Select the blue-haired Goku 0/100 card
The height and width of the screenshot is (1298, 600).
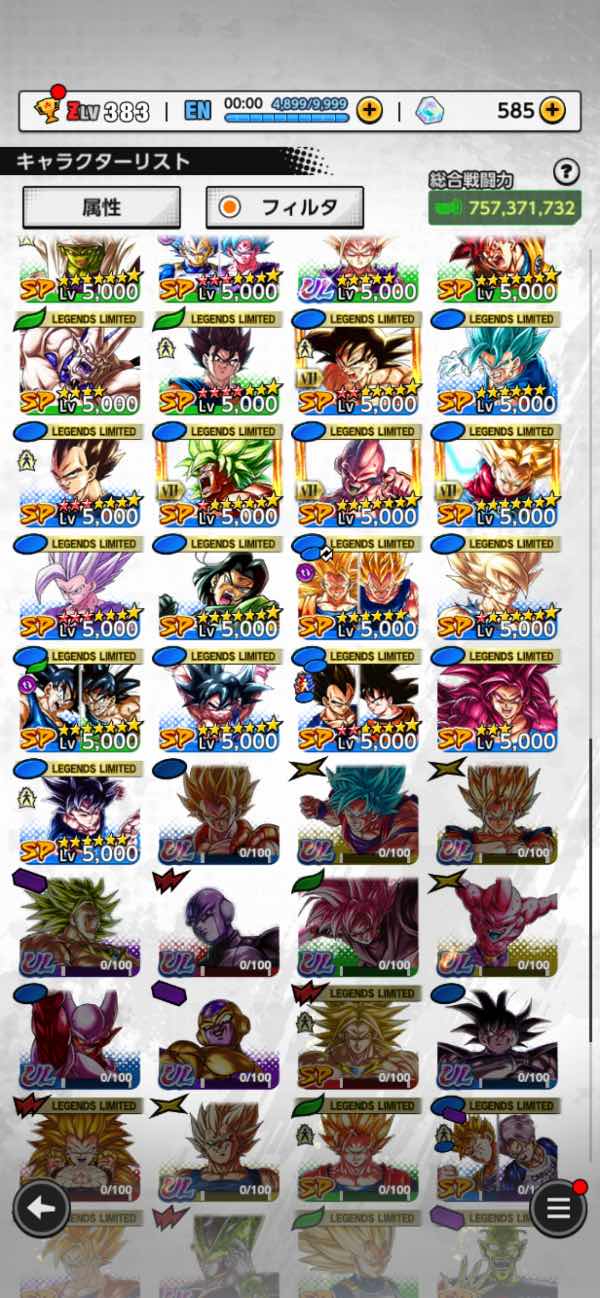point(358,812)
